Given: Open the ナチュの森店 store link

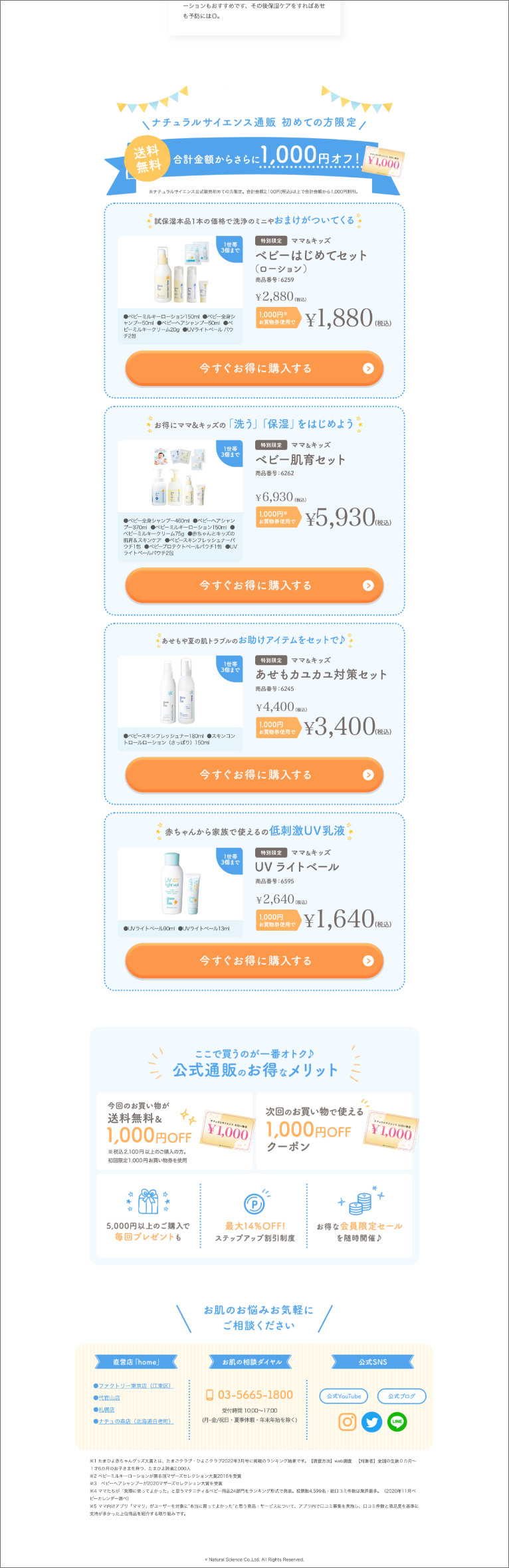Looking at the screenshot, I should [136, 1421].
